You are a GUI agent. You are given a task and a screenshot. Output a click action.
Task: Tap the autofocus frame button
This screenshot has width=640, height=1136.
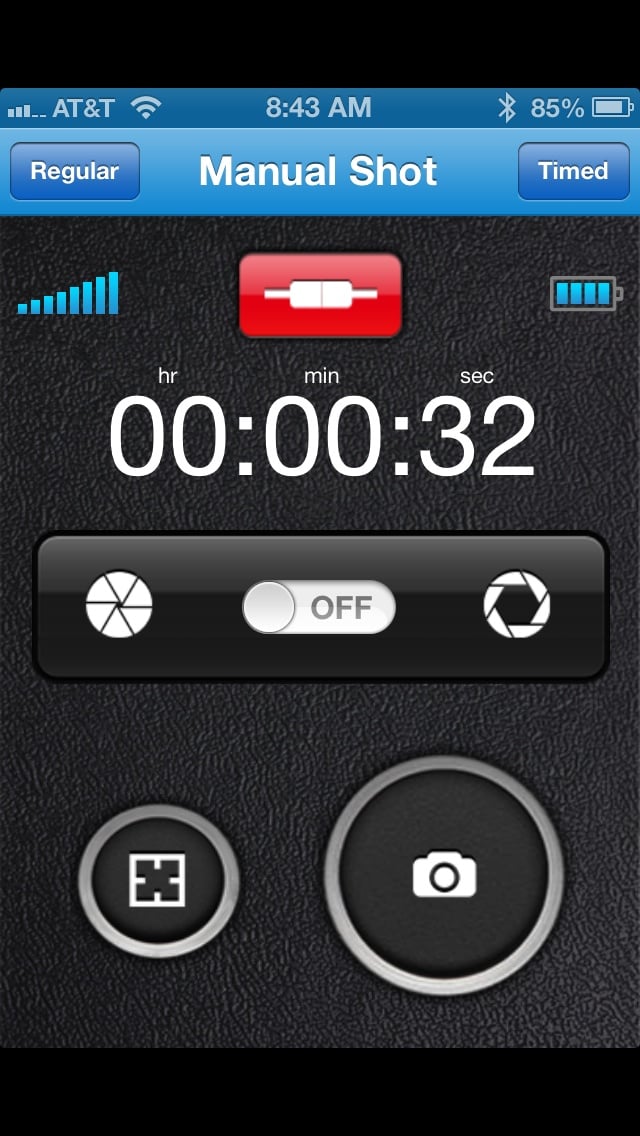click(x=158, y=880)
